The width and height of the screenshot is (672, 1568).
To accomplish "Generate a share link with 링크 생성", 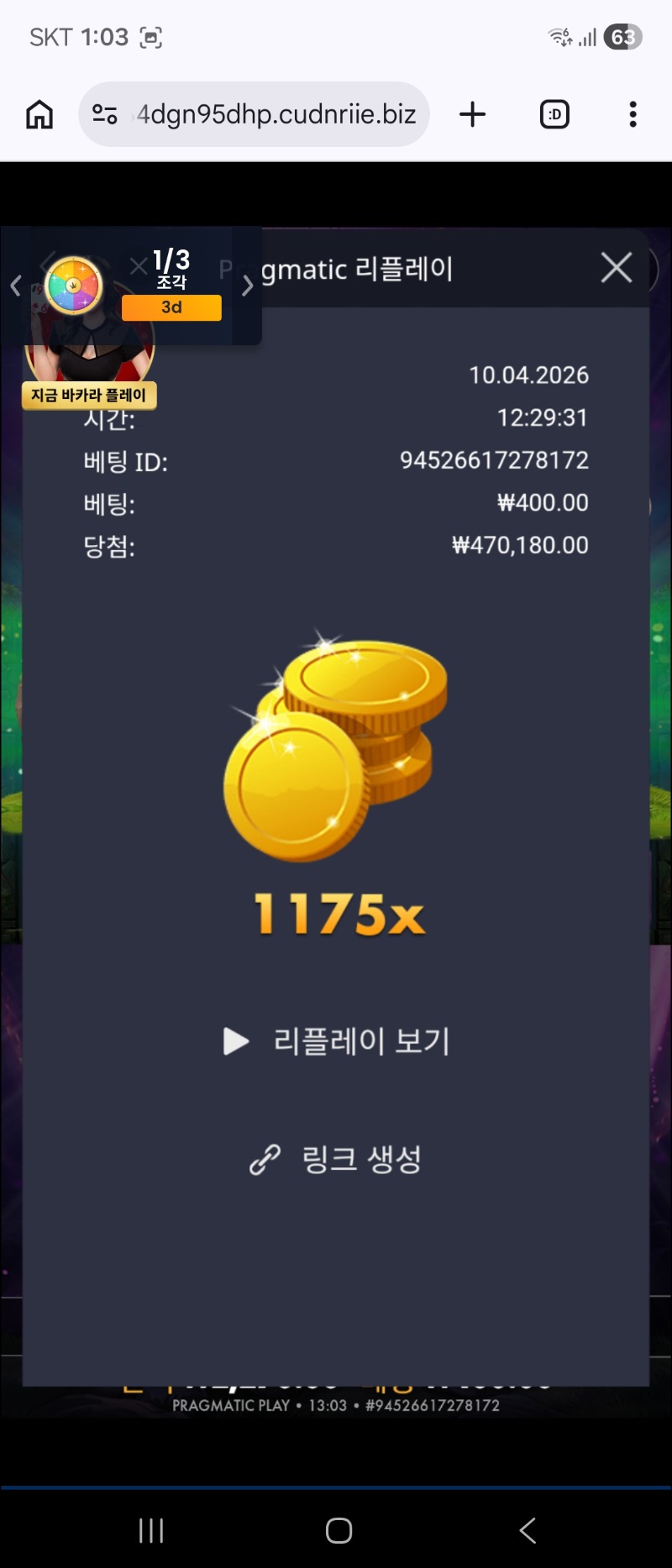I will click(x=336, y=1160).
